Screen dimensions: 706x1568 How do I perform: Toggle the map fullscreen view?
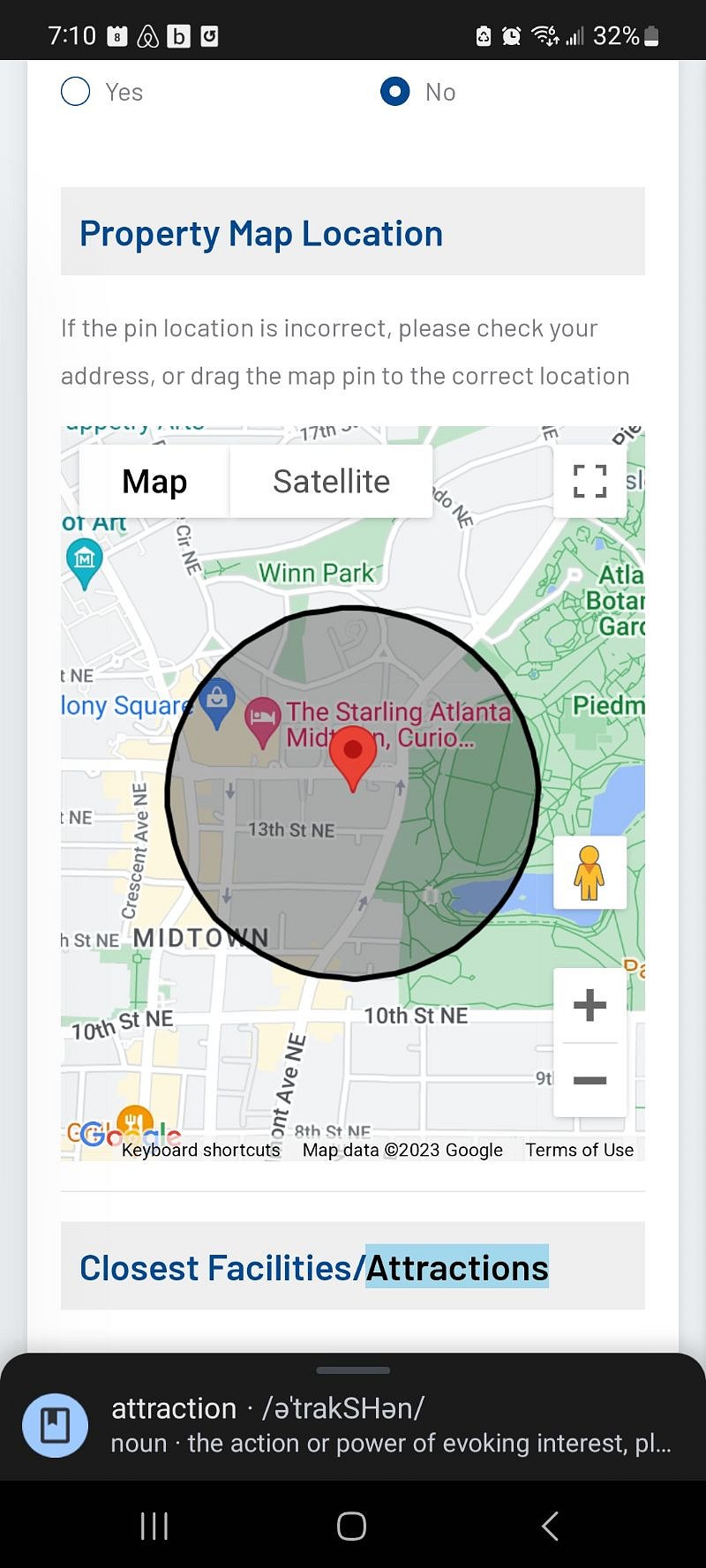click(590, 482)
